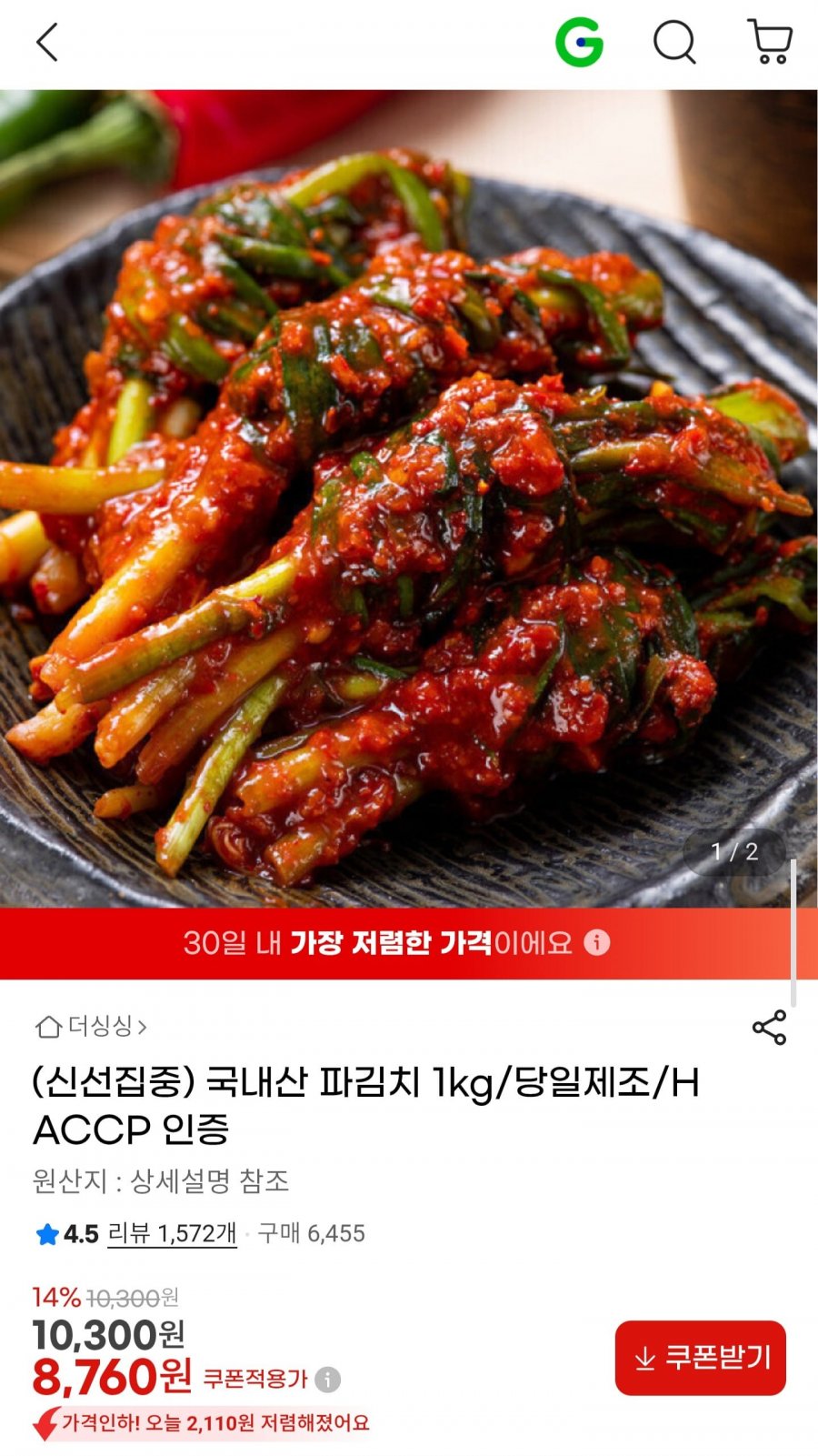Share this product

coord(769,1028)
